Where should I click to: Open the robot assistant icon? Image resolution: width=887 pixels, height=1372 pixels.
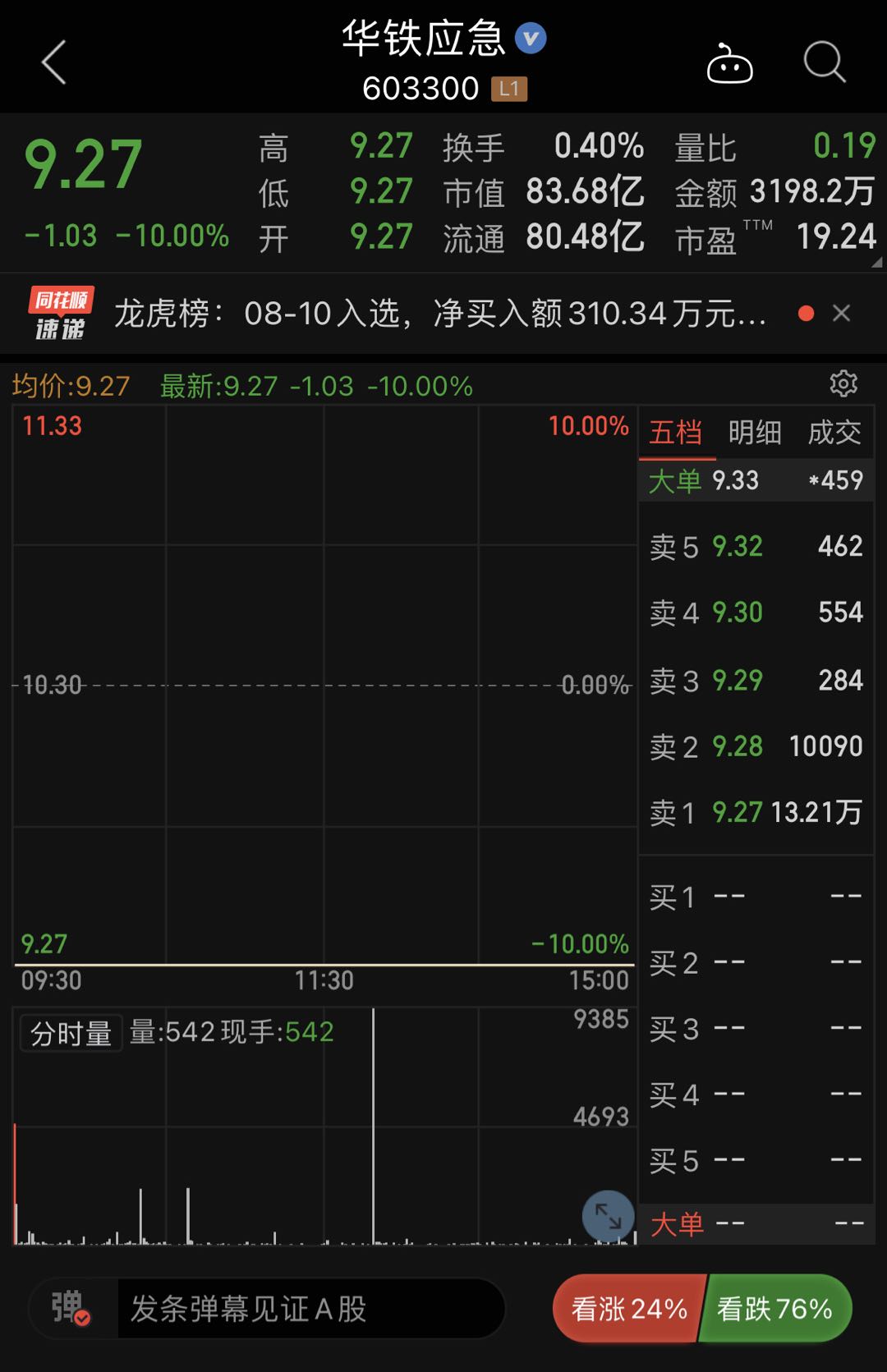click(x=729, y=64)
